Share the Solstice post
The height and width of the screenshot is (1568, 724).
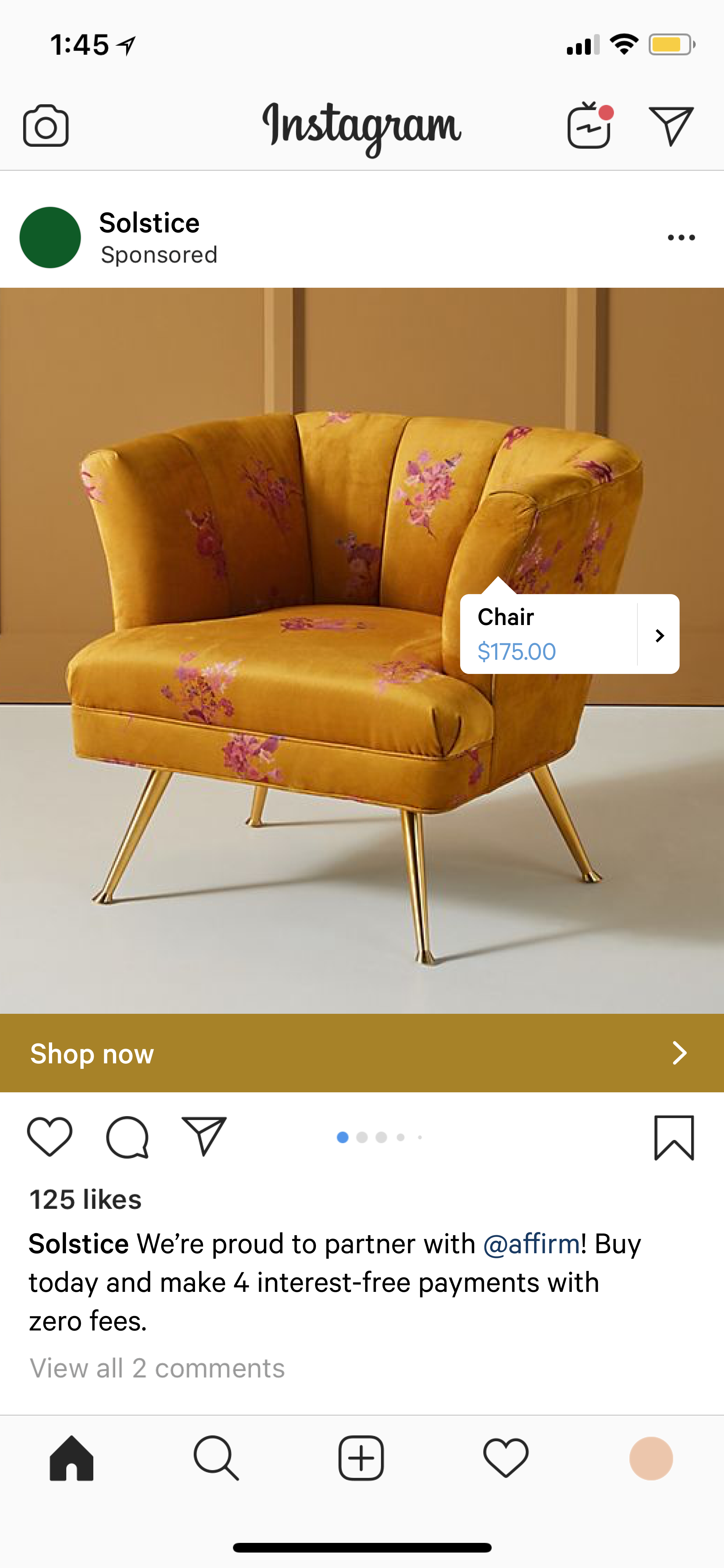pyautogui.click(x=204, y=1136)
